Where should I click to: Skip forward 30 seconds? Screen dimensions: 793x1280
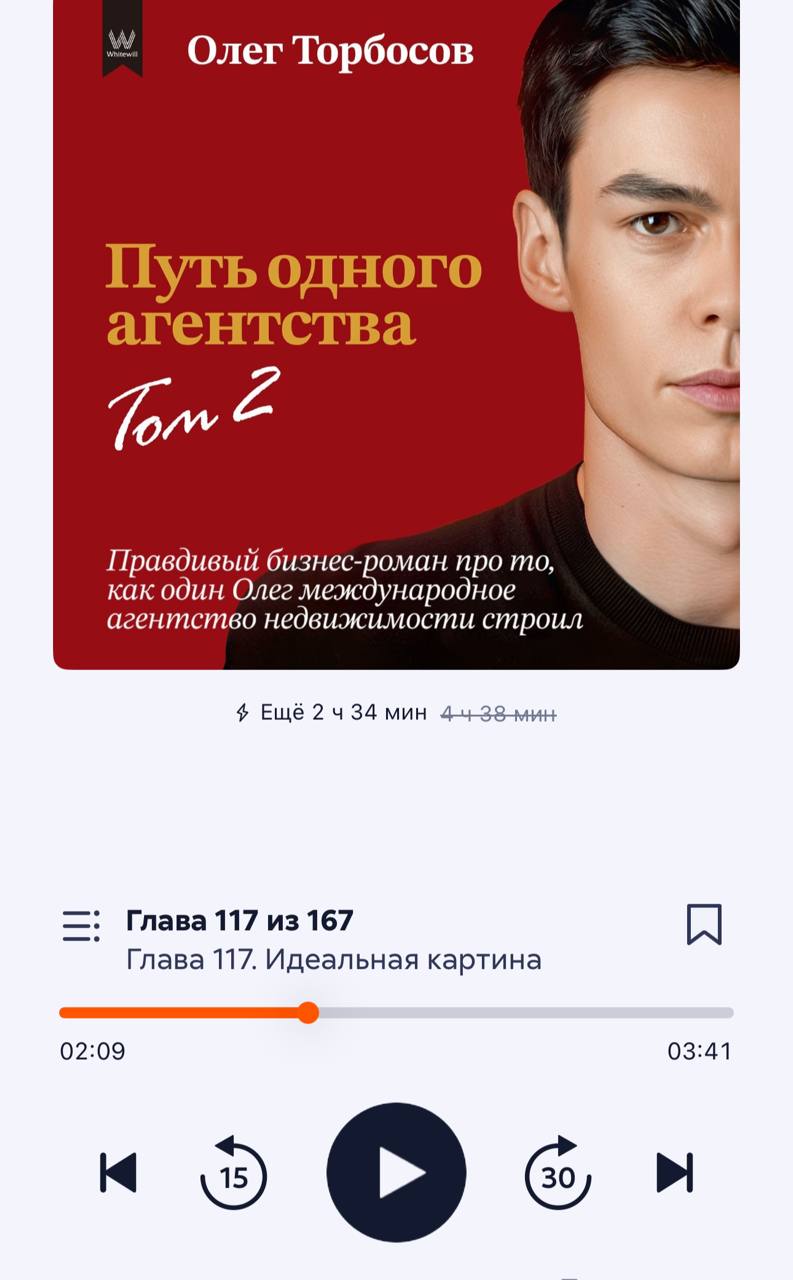(558, 1173)
